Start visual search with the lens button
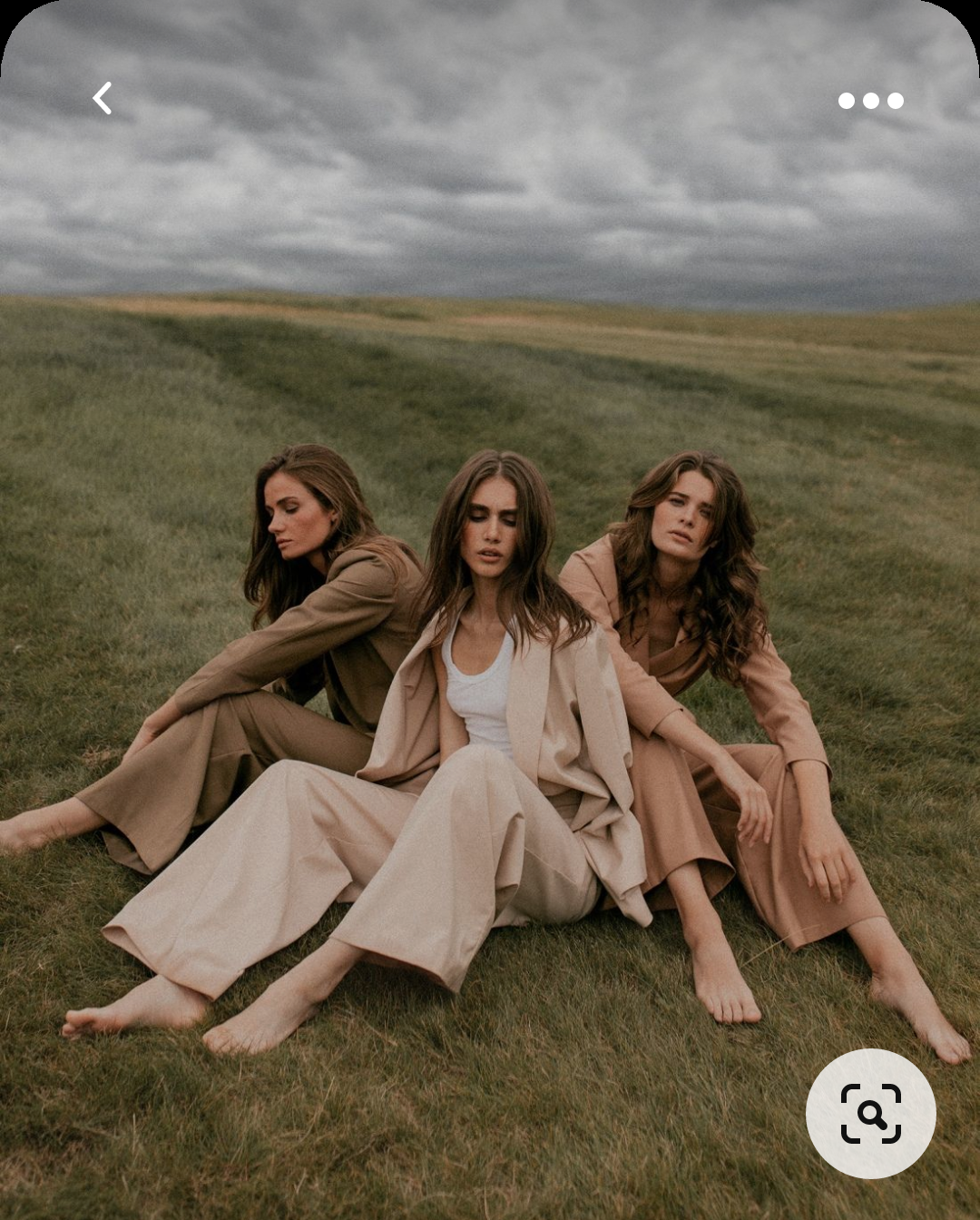980x1220 pixels. coord(870,1113)
